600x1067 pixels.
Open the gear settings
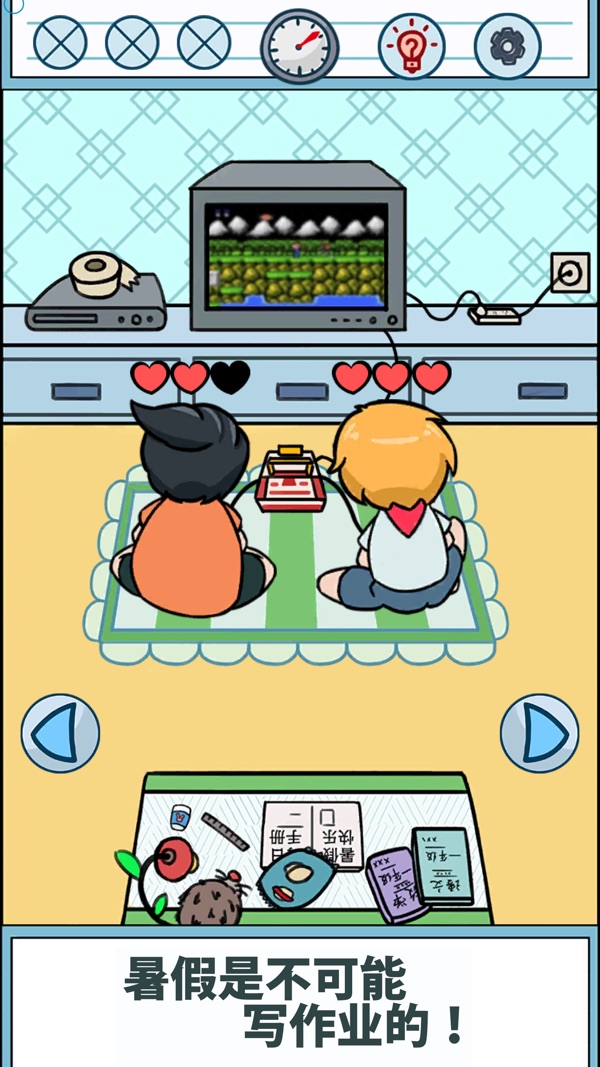(507, 46)
